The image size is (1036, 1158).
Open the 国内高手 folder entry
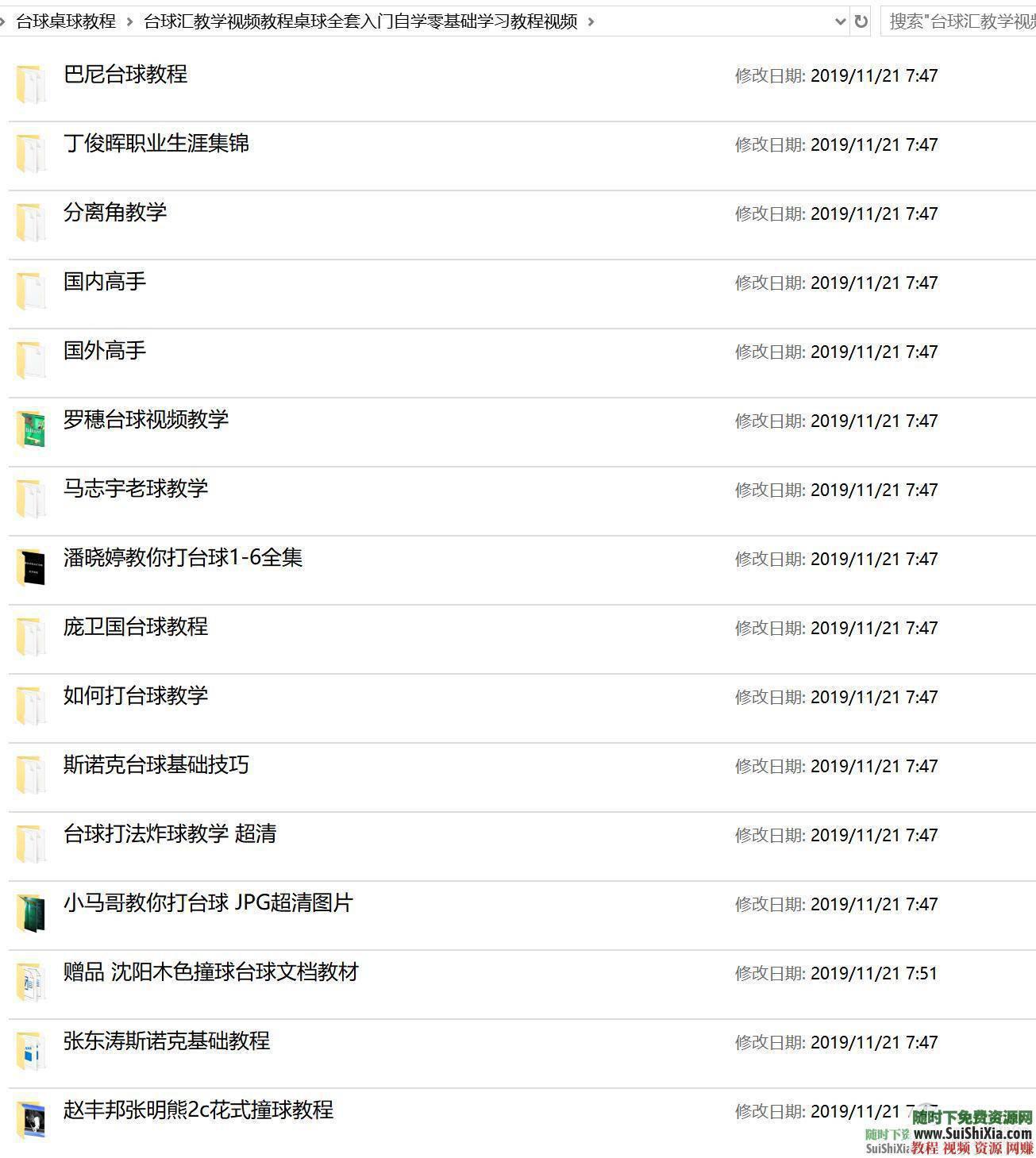(x=104, y=282)
